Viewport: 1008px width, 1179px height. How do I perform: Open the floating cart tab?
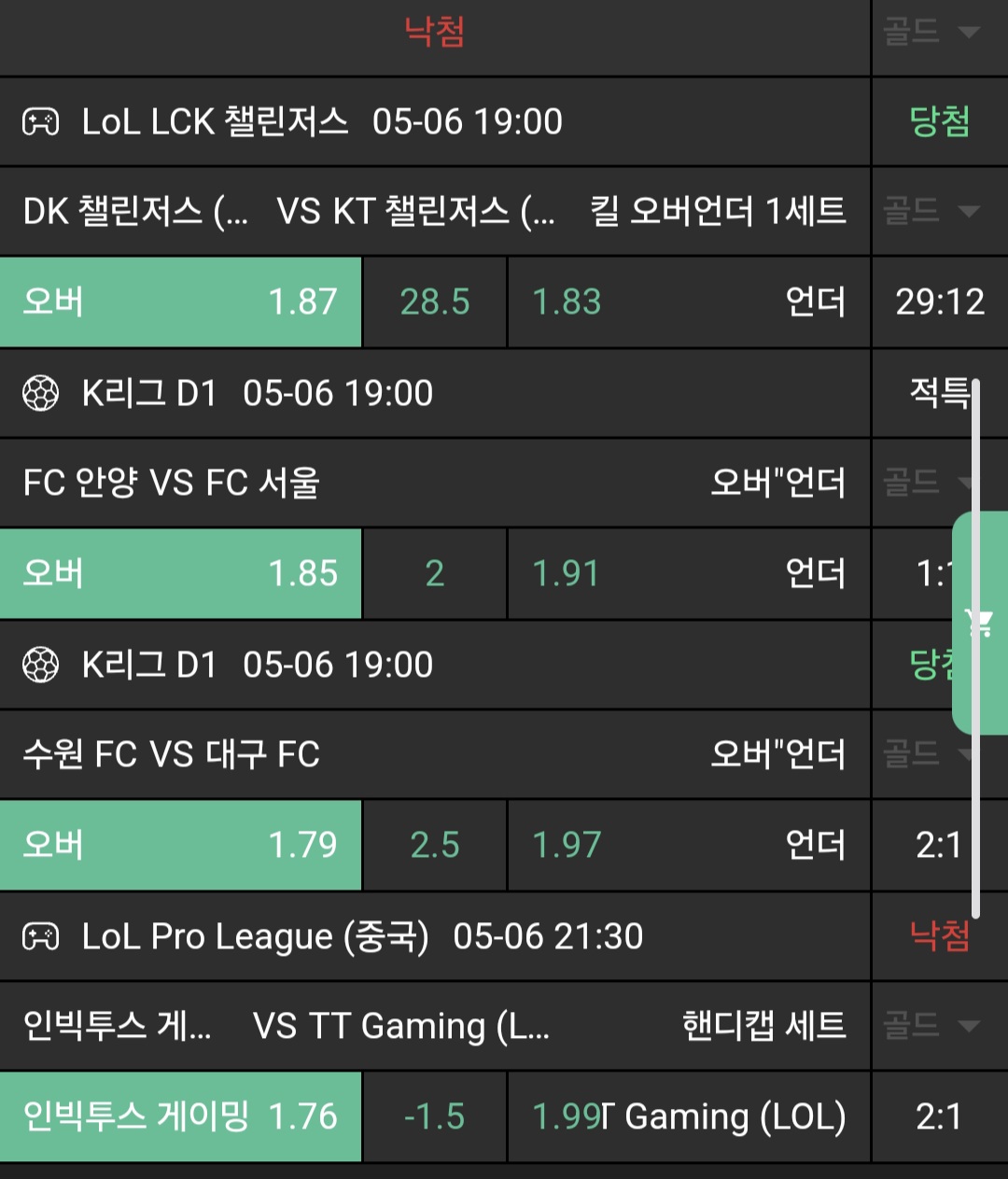click(980, 623)
